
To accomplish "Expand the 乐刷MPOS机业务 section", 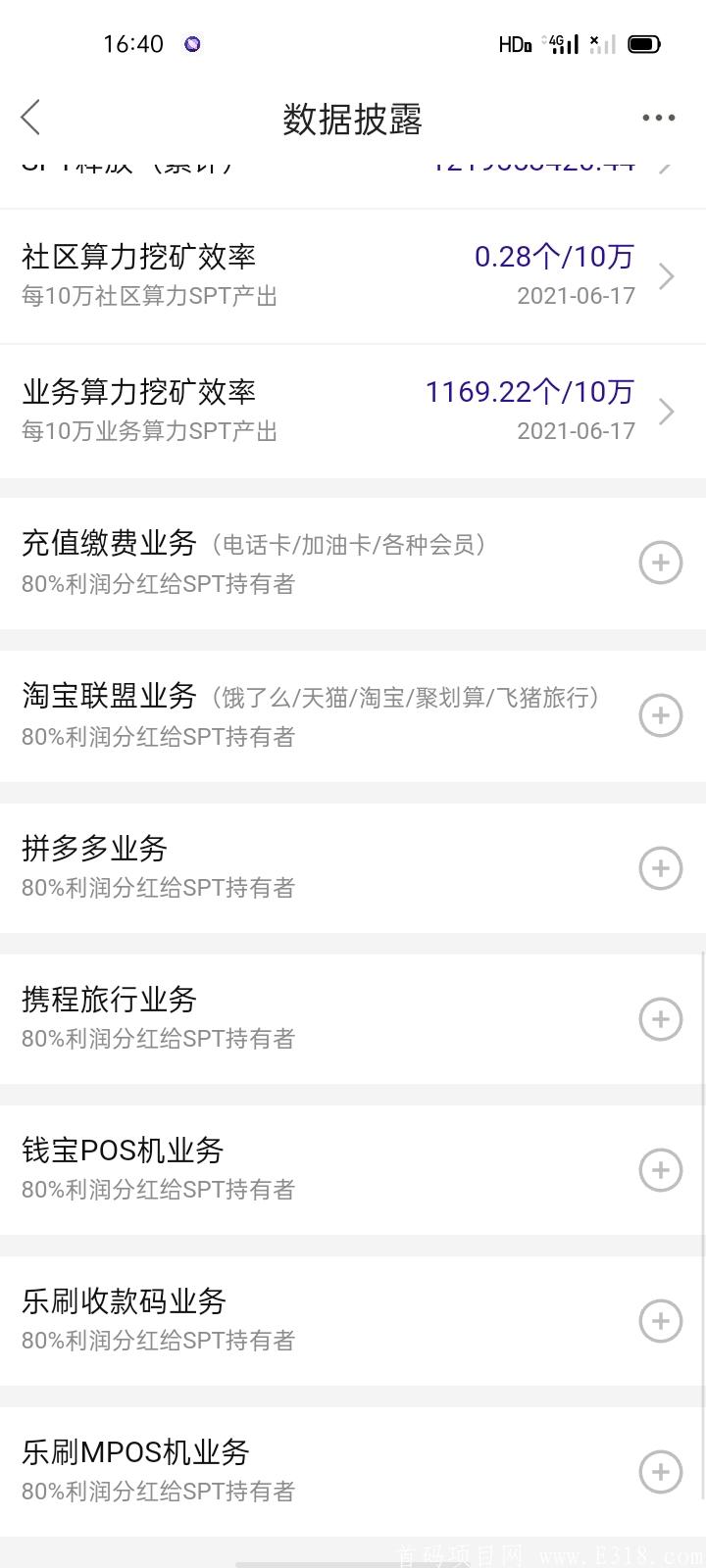I will click(661, 1472).
